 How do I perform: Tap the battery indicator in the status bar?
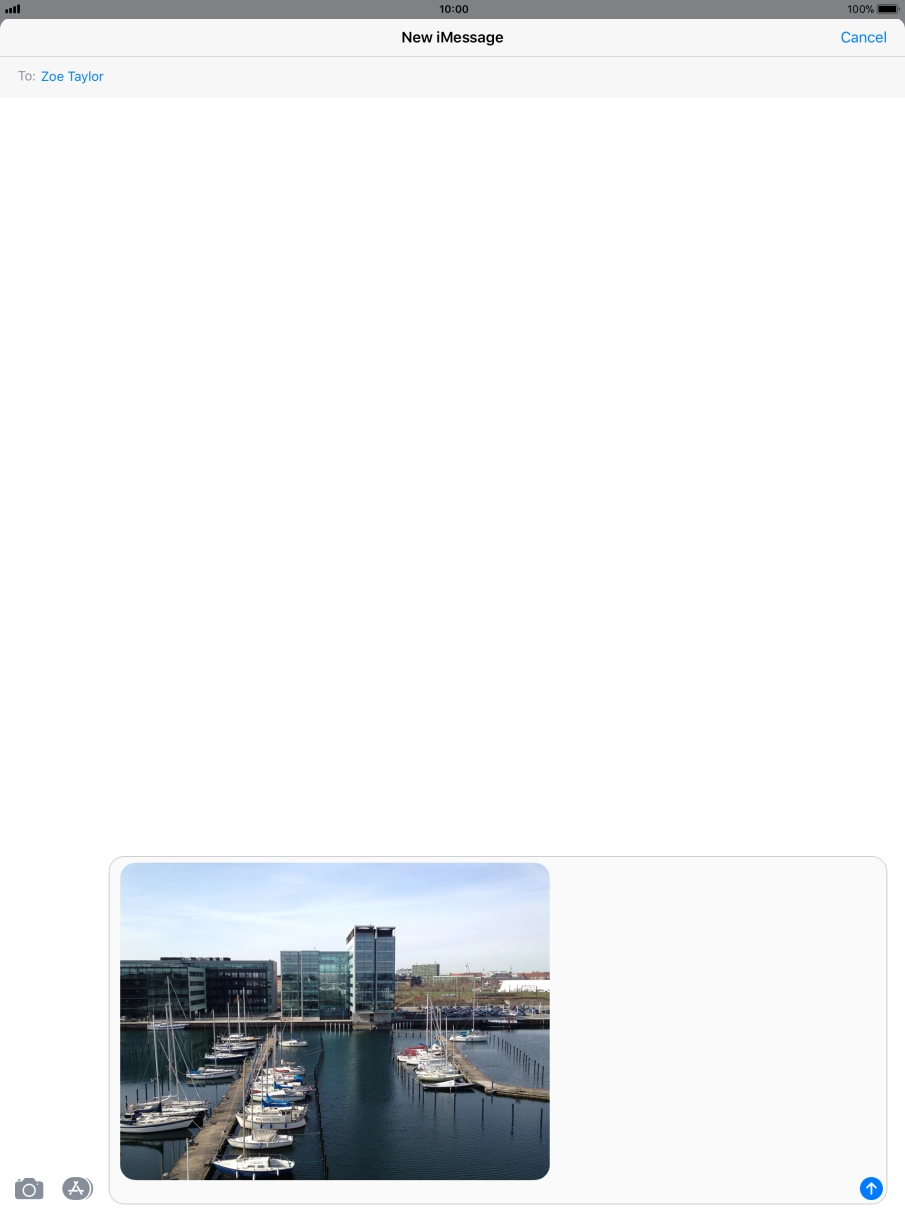click(889, 9)
